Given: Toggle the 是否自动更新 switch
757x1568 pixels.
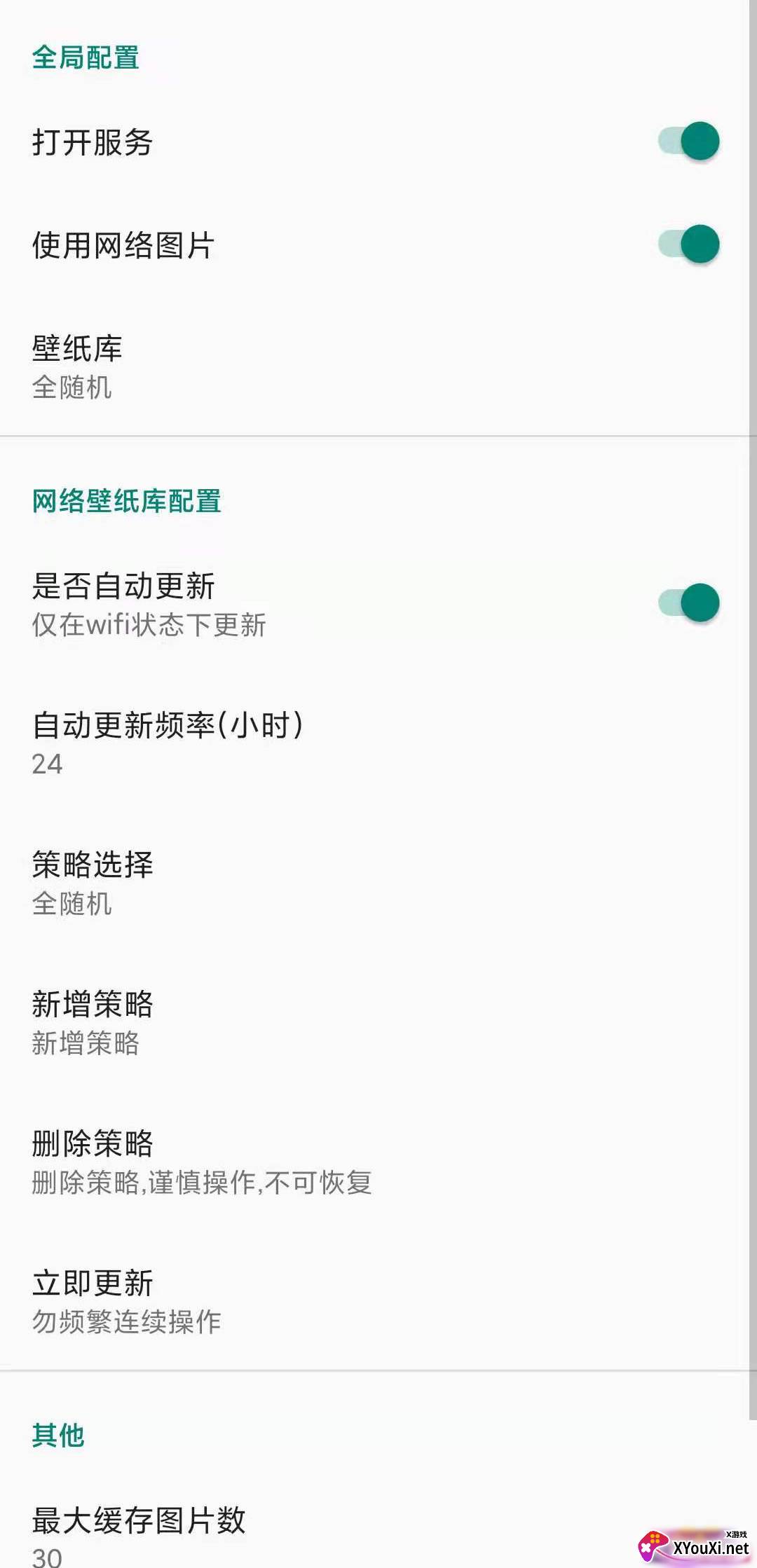Looking at the screenshot, I should [x=688, y=603].
